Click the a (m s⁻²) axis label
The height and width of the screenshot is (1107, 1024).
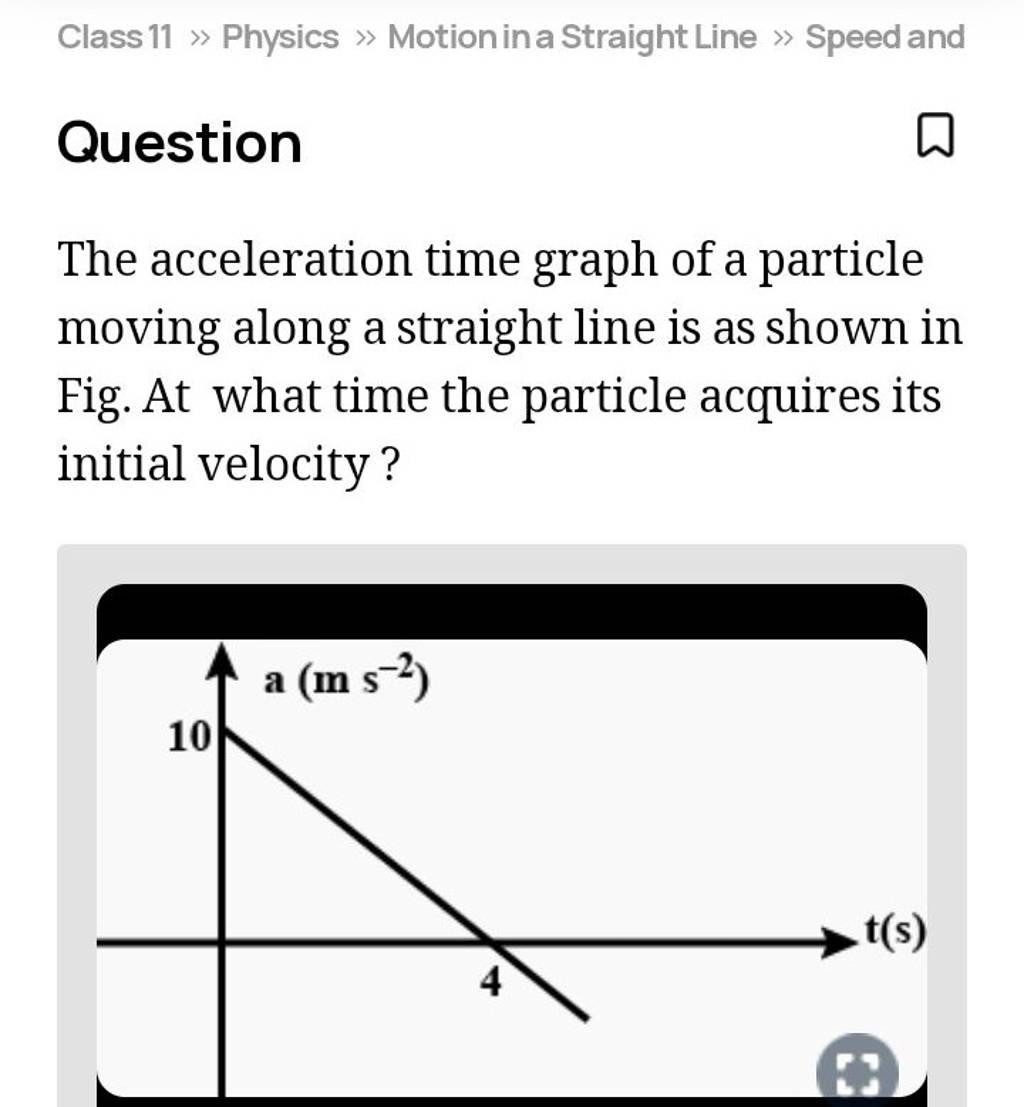coord(347,676)
